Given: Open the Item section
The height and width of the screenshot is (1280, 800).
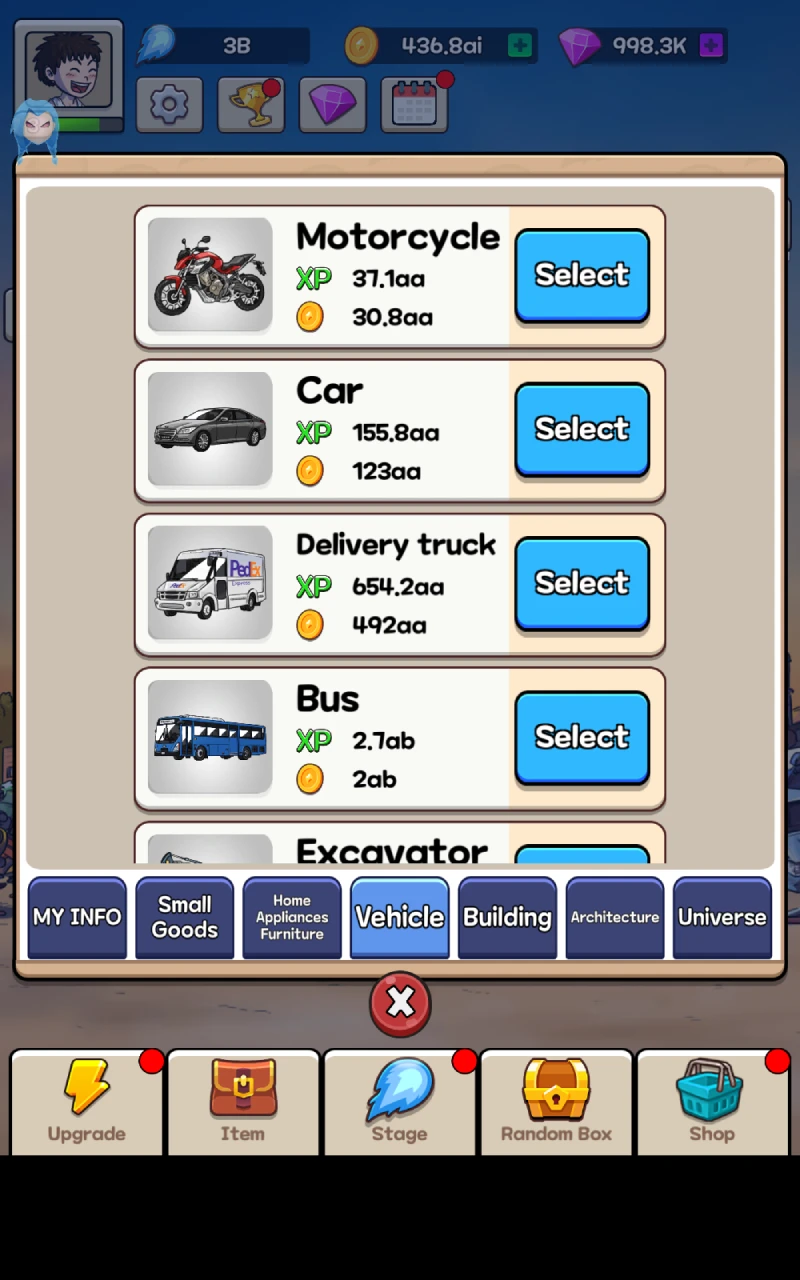Looking at the screenshot, I should (x=243, y=1102).
